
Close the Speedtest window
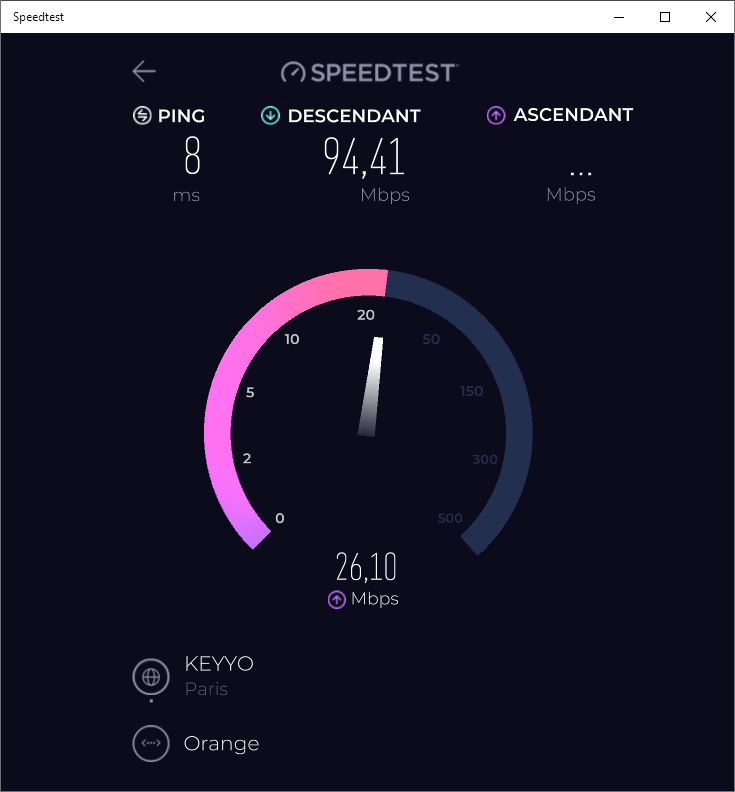point(710,17)
